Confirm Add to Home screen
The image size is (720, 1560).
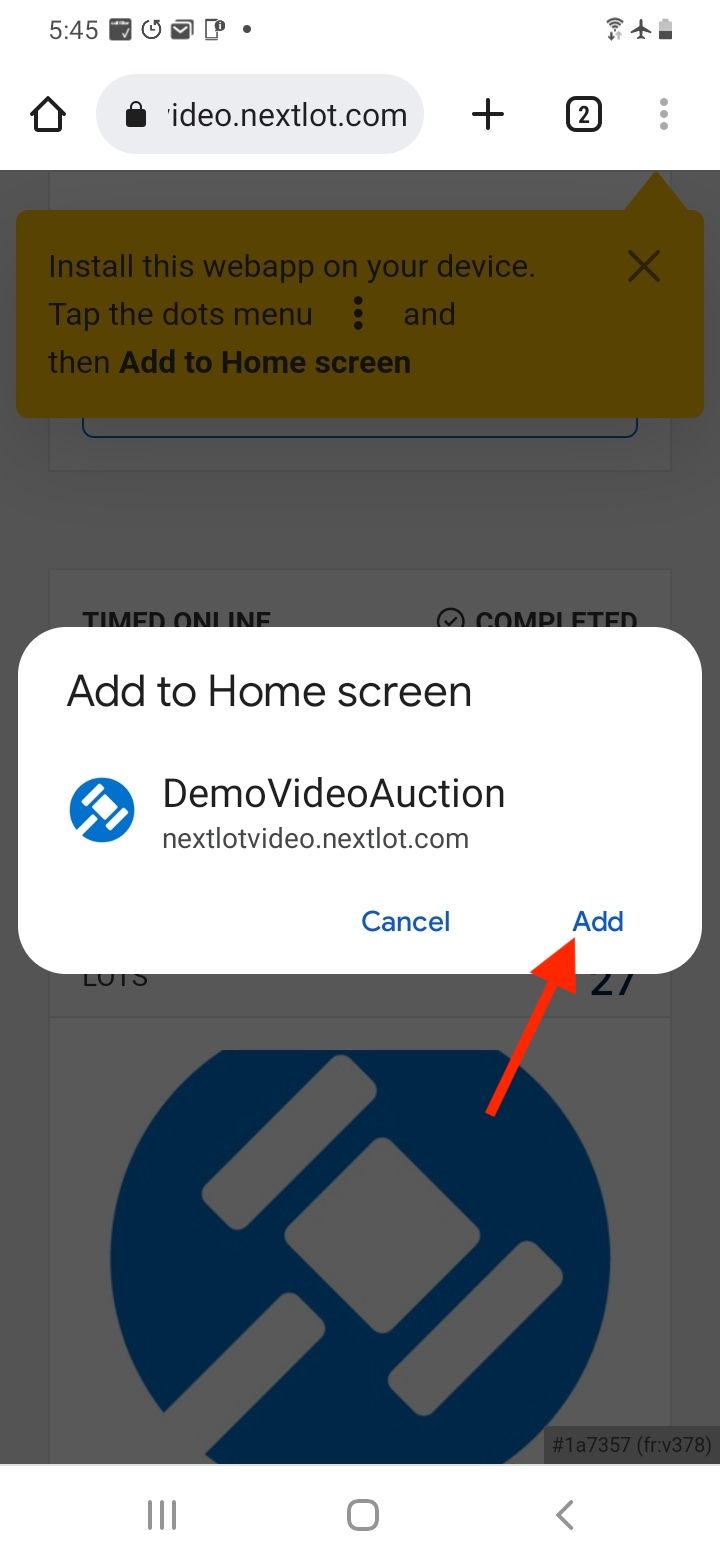click(x=597, y=921)
